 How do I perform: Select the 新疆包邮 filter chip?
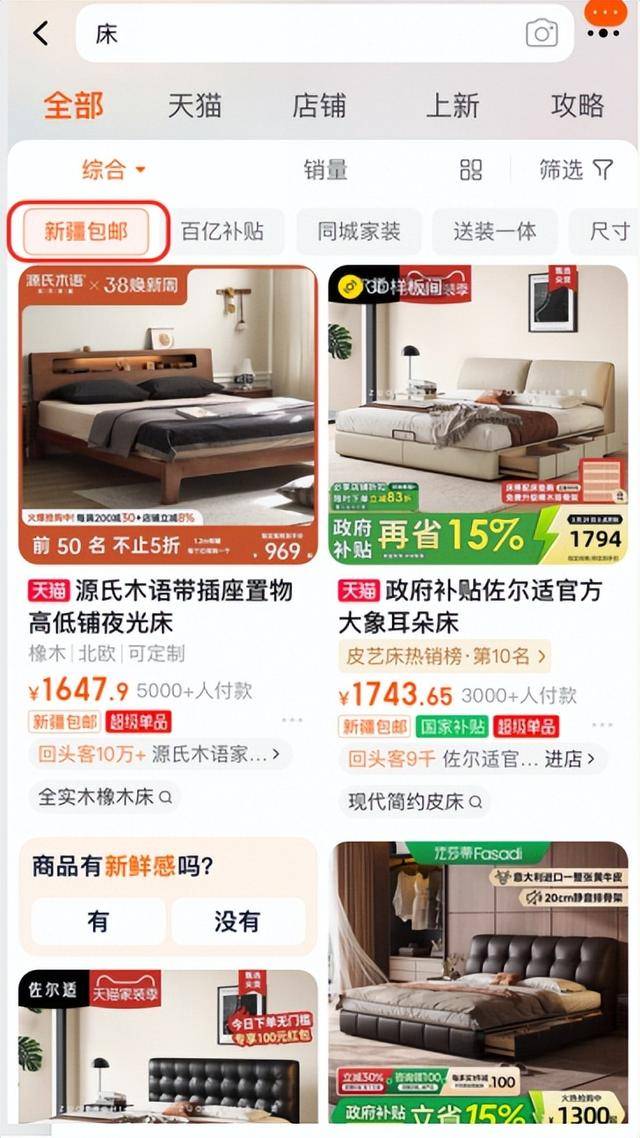[87, 232]
